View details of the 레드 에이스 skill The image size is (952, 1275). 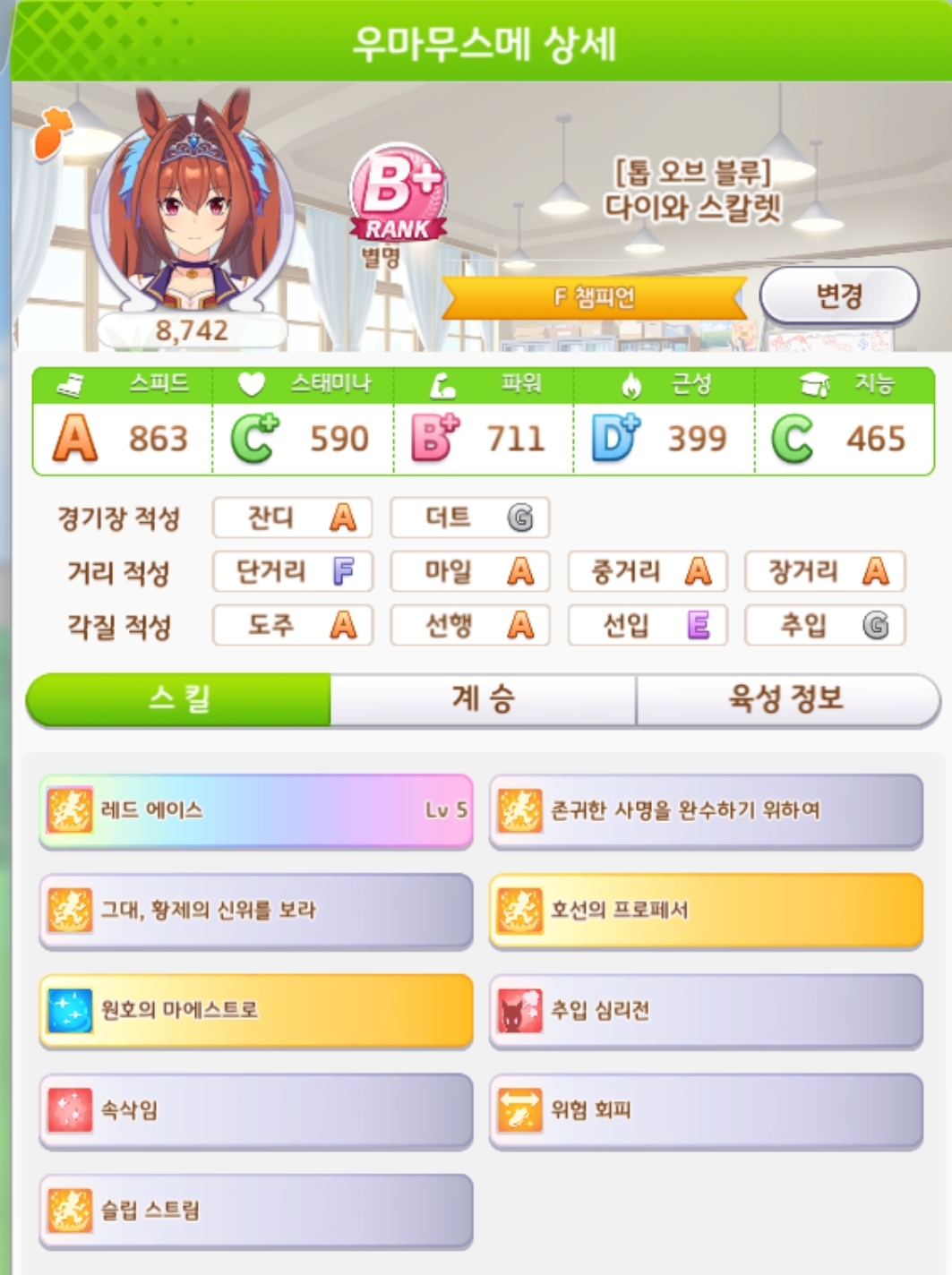pos(256,810)
